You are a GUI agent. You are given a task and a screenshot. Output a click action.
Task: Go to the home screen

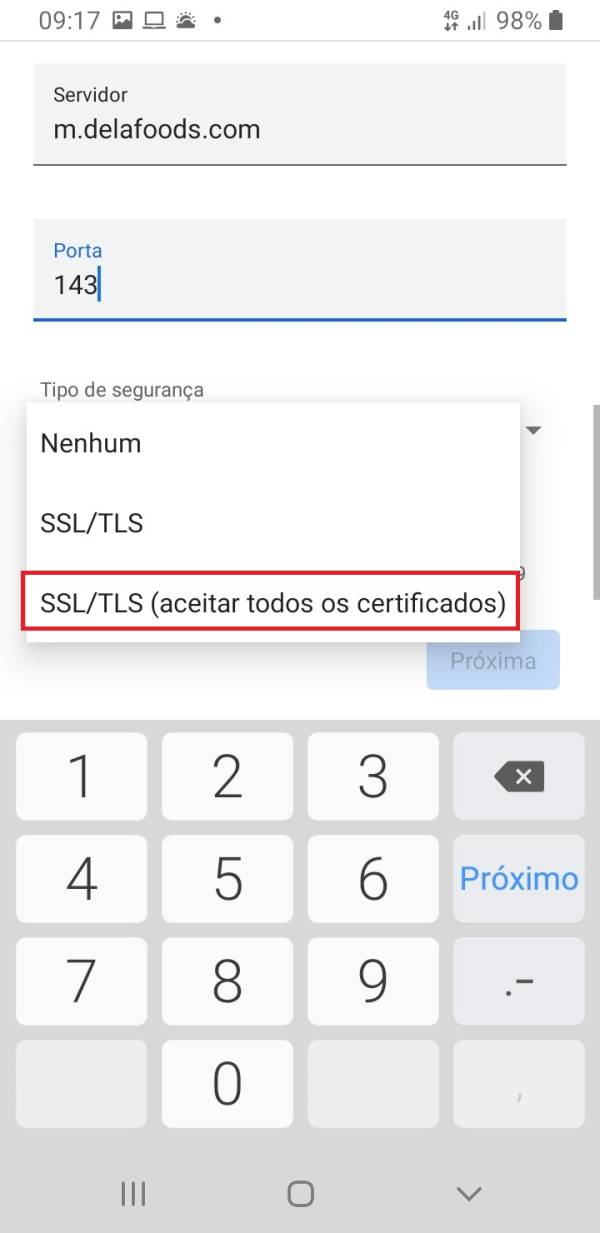(x=300, y=1193)
